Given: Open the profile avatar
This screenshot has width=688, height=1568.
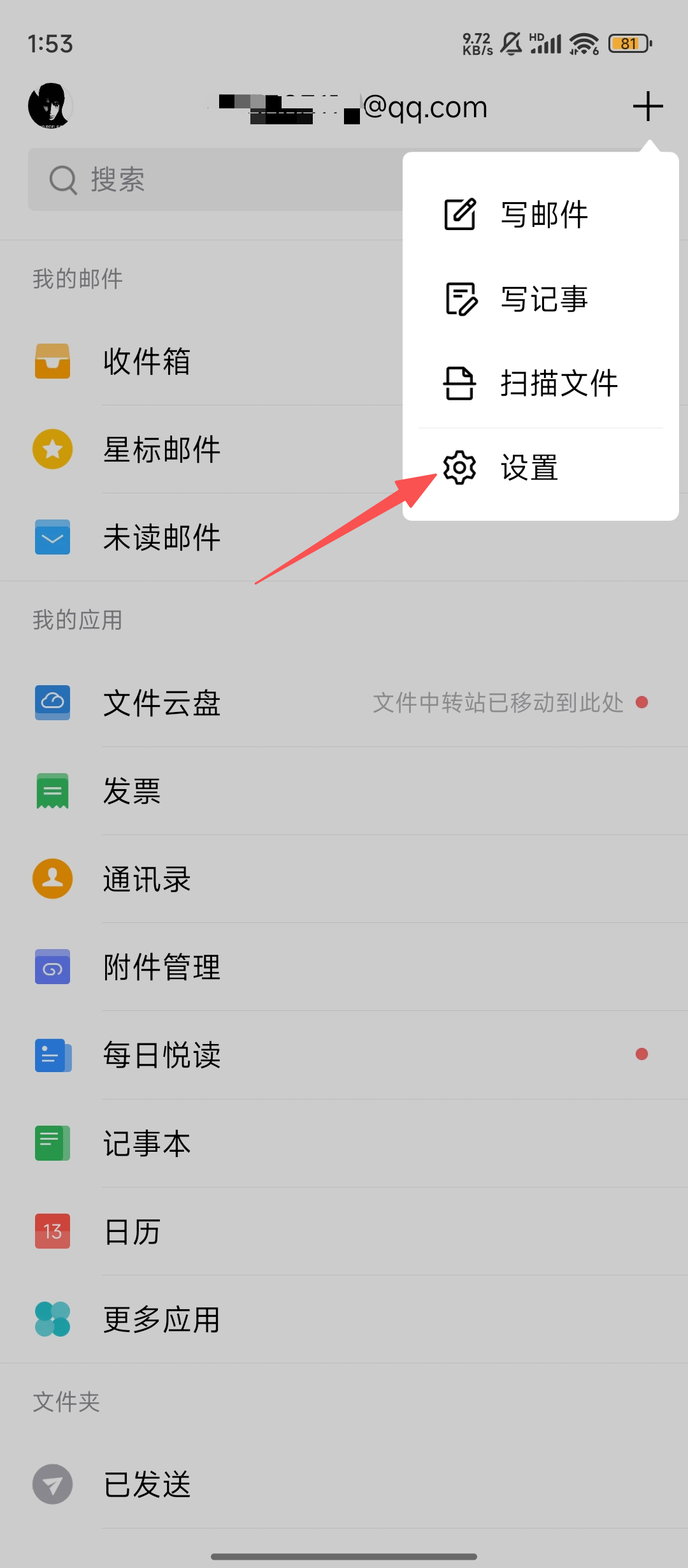Looking at the screenshot, I should point(50,106).
